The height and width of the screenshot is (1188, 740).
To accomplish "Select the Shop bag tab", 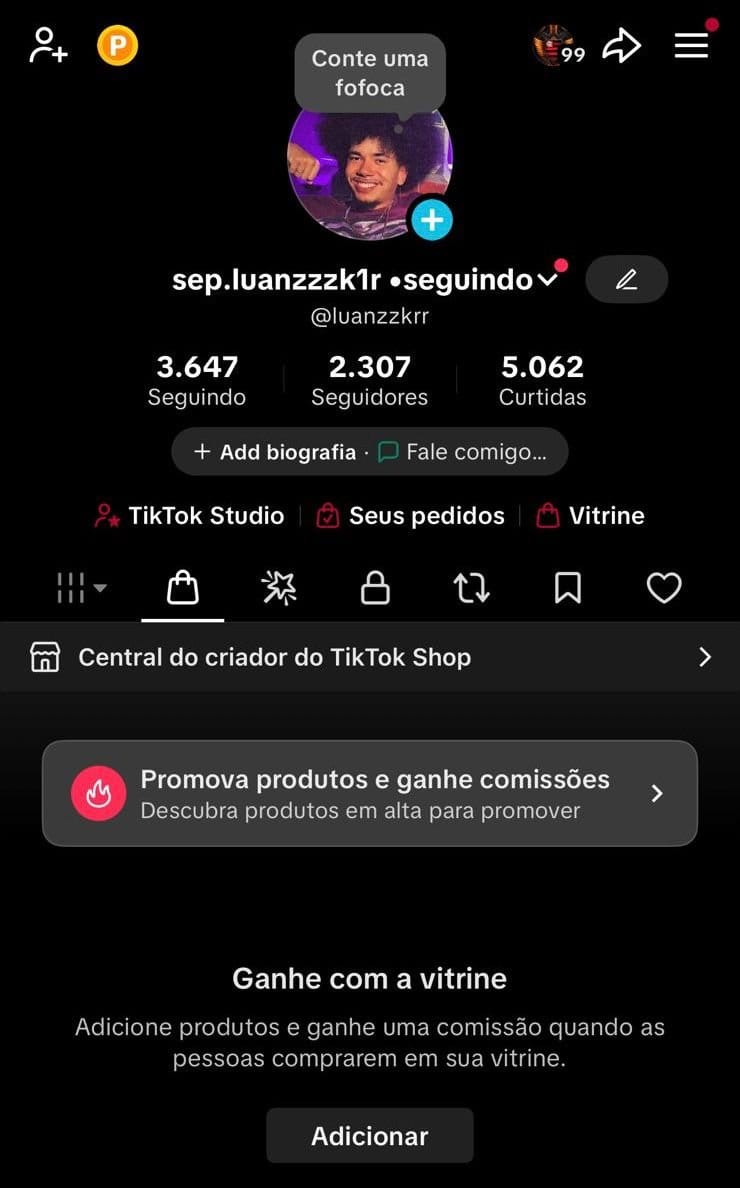I will (x=182, y=588).
